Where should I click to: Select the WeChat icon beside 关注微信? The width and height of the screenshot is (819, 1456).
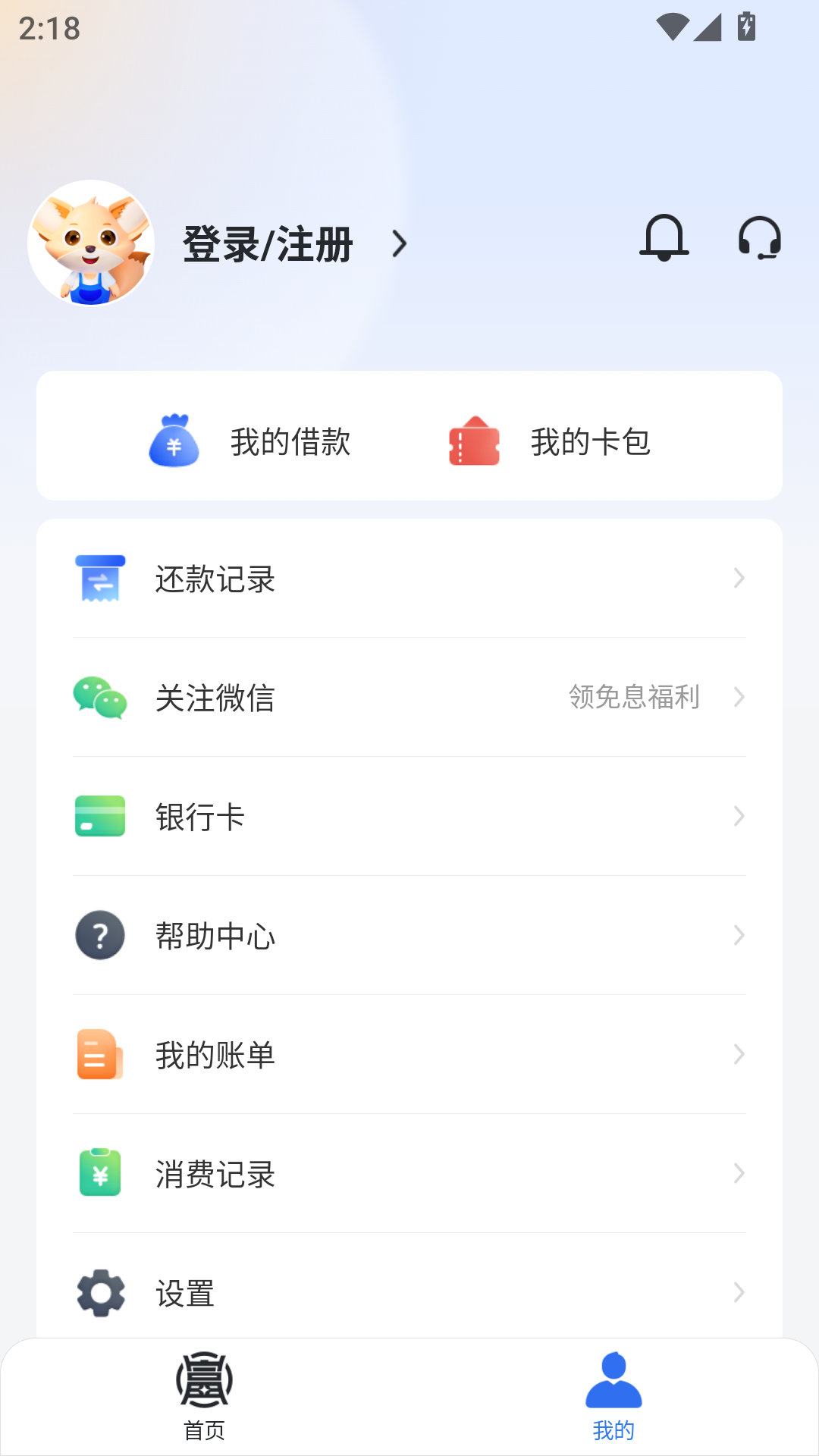(99, 697)
